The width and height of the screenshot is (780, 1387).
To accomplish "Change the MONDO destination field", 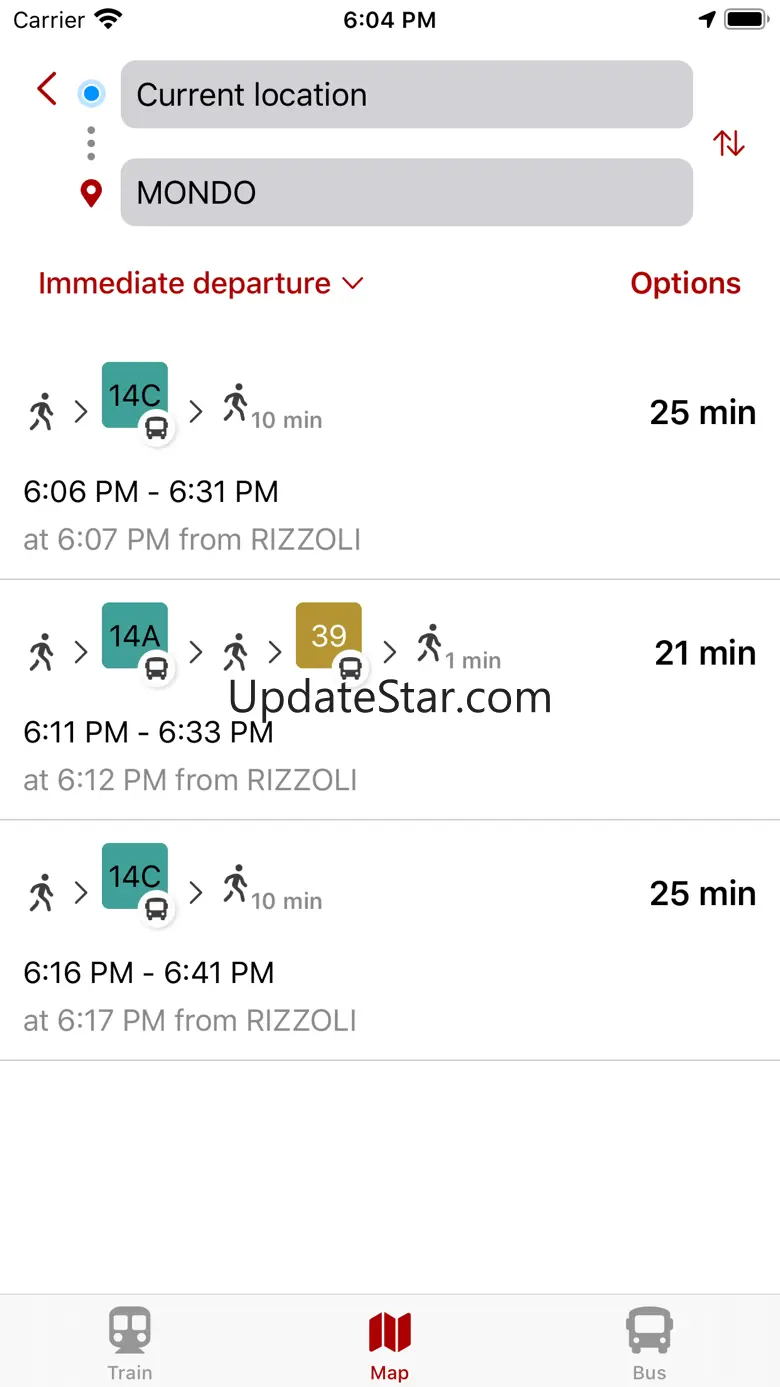I will tap(406, 192).
